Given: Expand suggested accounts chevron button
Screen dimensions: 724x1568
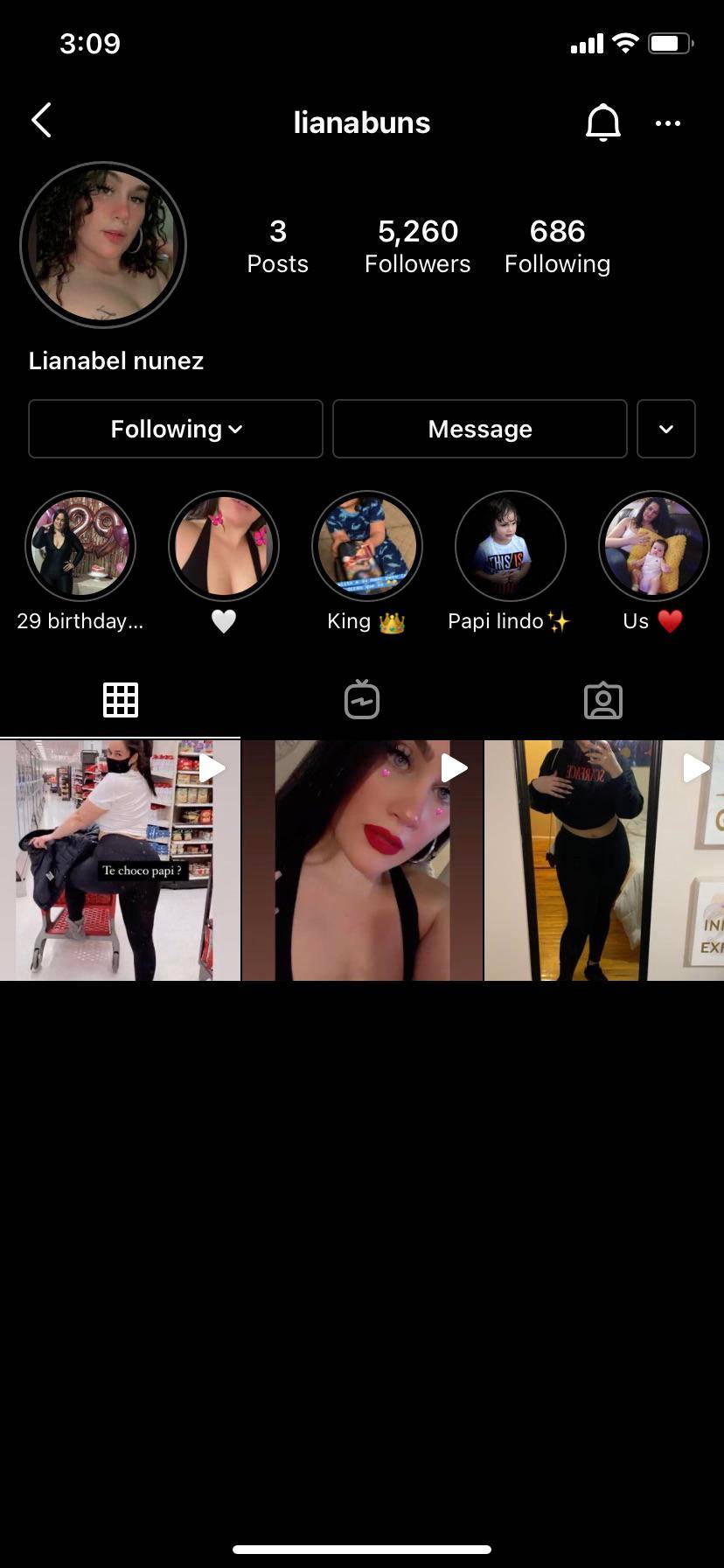Looking at the screenshot, I should [665, 429].
